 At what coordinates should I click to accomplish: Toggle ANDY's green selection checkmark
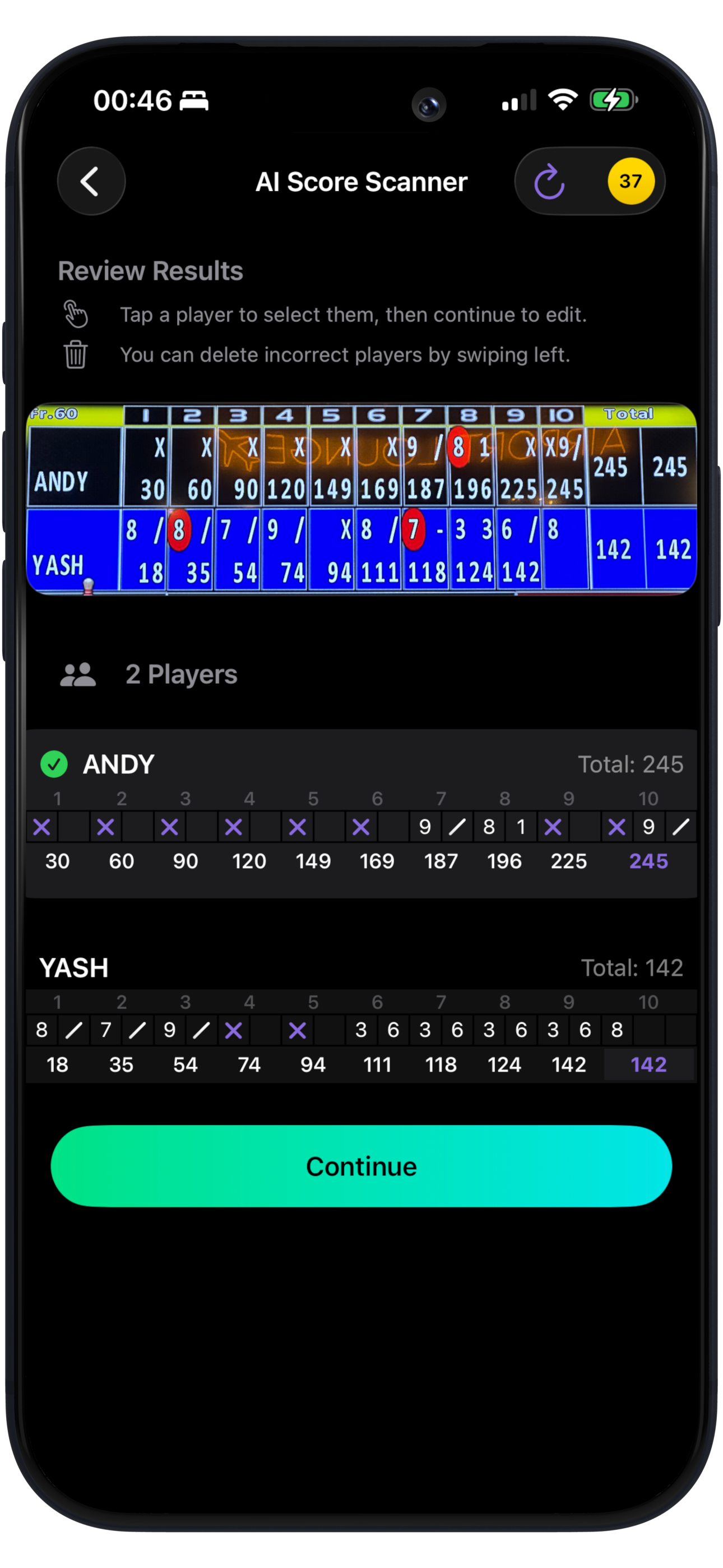54,764
